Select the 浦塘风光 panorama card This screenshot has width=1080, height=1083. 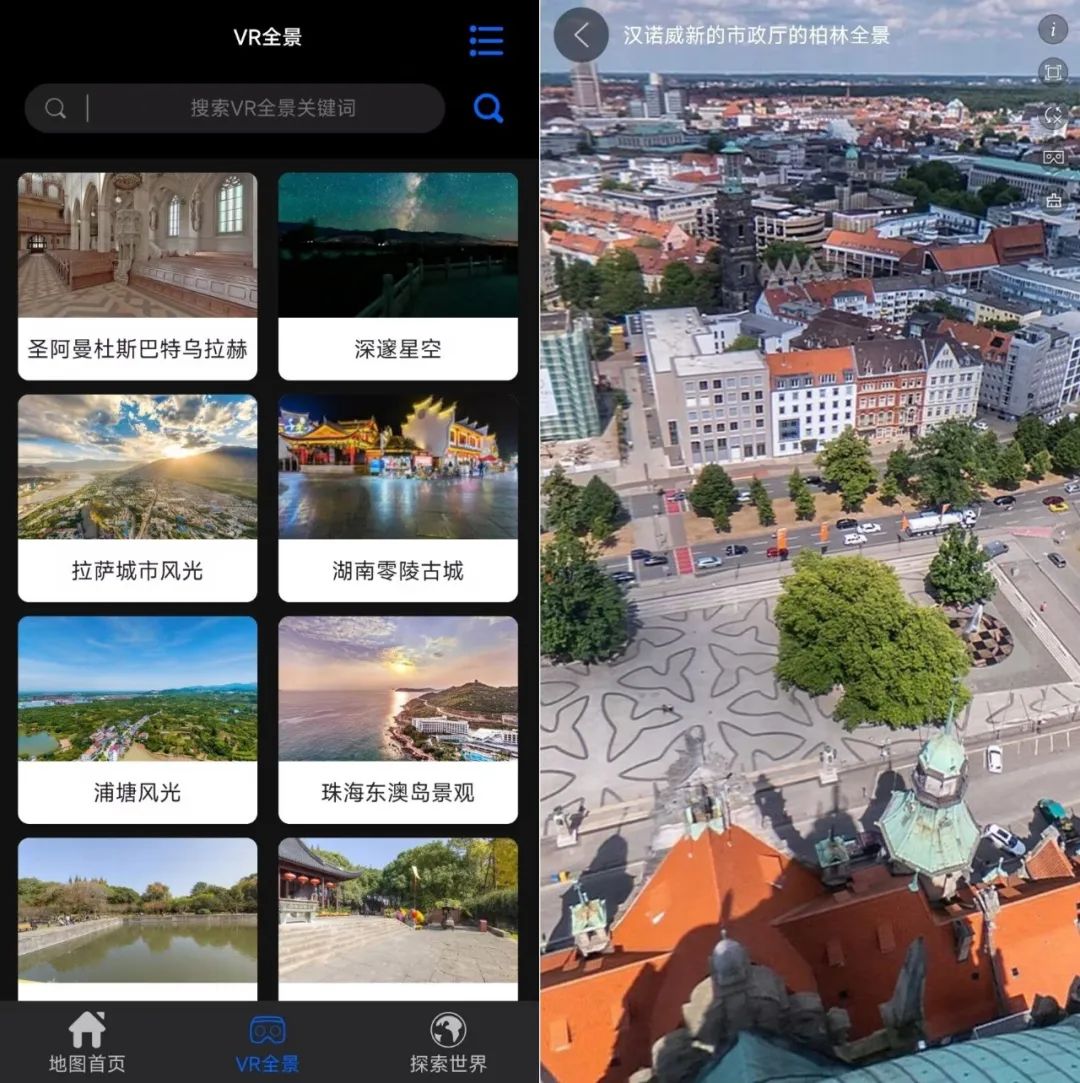[138, 720]
